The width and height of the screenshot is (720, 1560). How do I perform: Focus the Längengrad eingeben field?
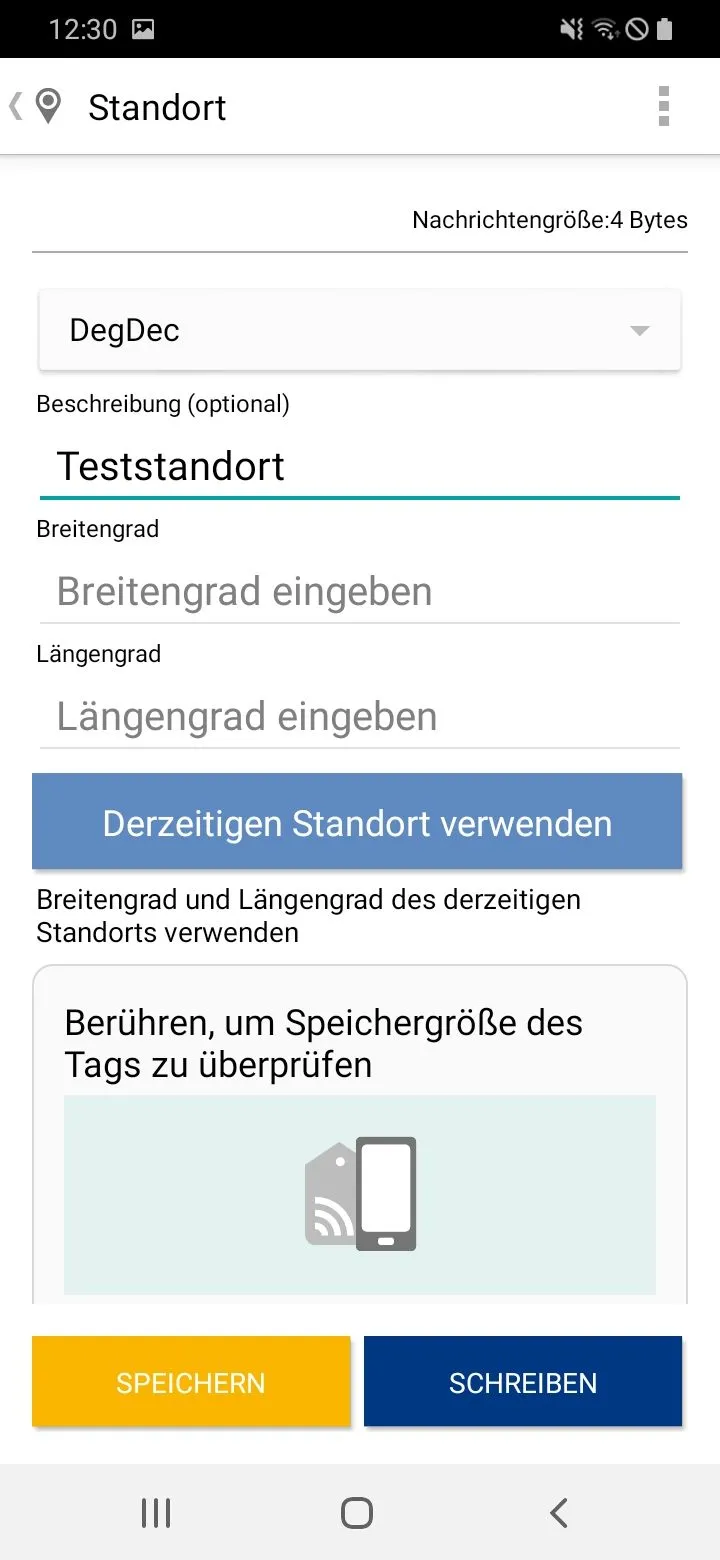pyautogui.click(x=360, y=717)
